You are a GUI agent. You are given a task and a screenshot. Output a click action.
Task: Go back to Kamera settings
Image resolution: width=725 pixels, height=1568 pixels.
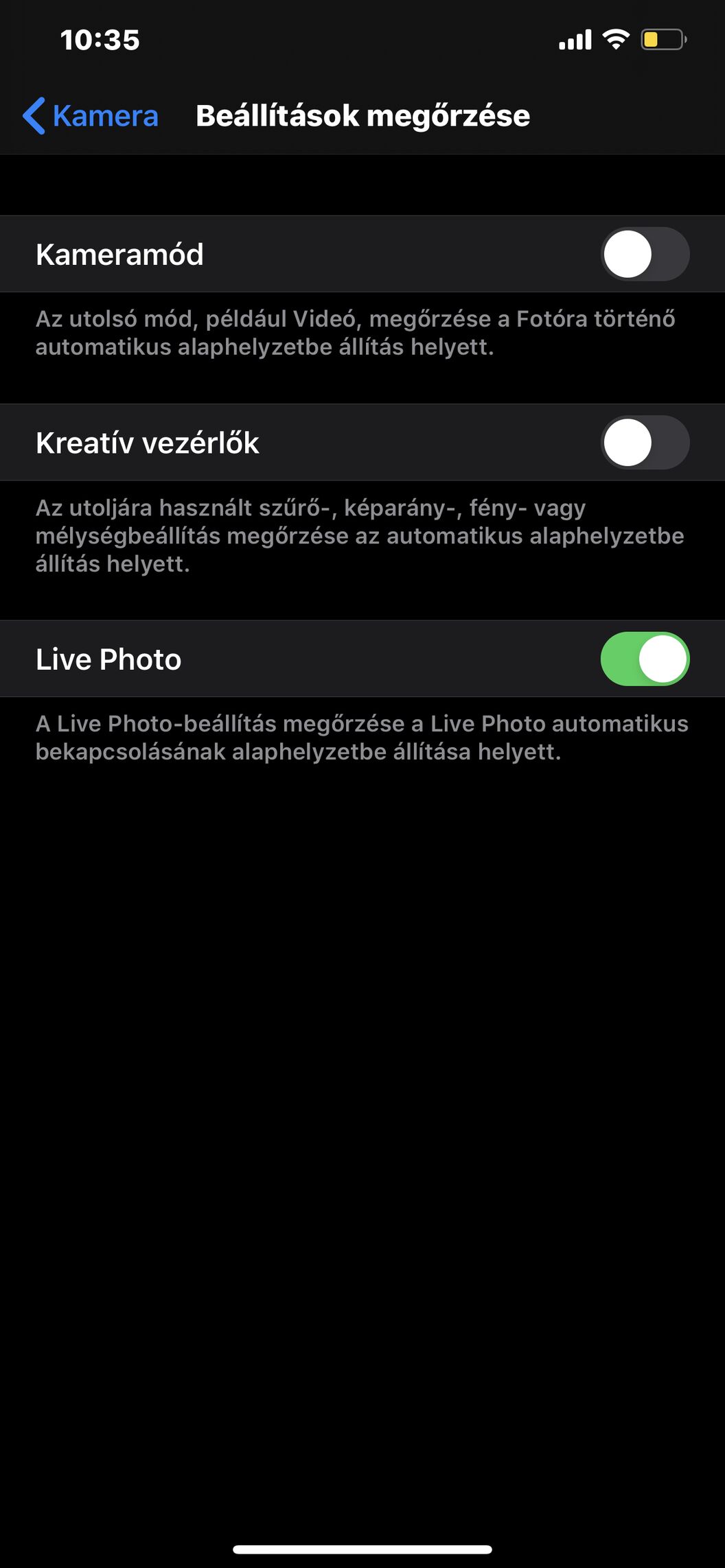point(91,115)
